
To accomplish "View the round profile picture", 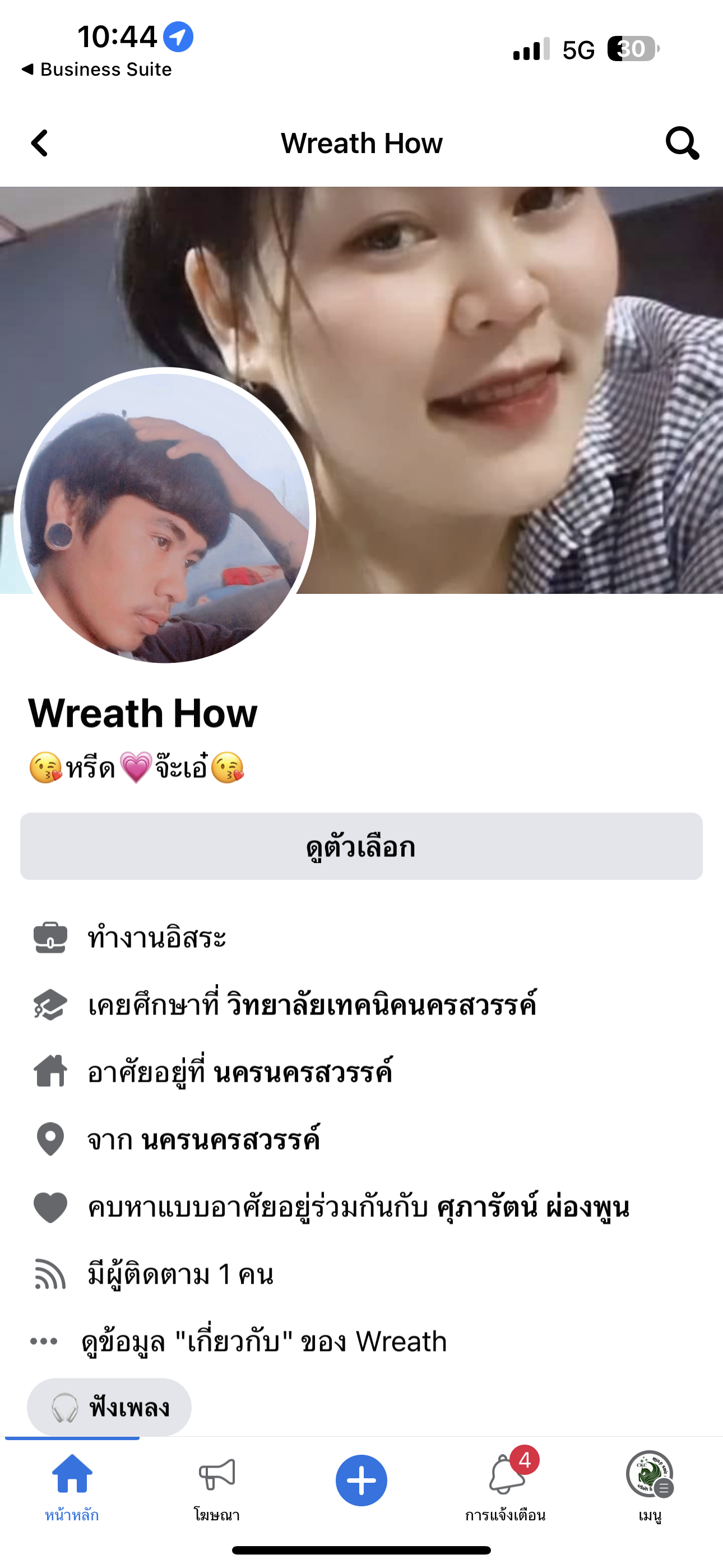I will pyautogui.click(x=164, y=518).
